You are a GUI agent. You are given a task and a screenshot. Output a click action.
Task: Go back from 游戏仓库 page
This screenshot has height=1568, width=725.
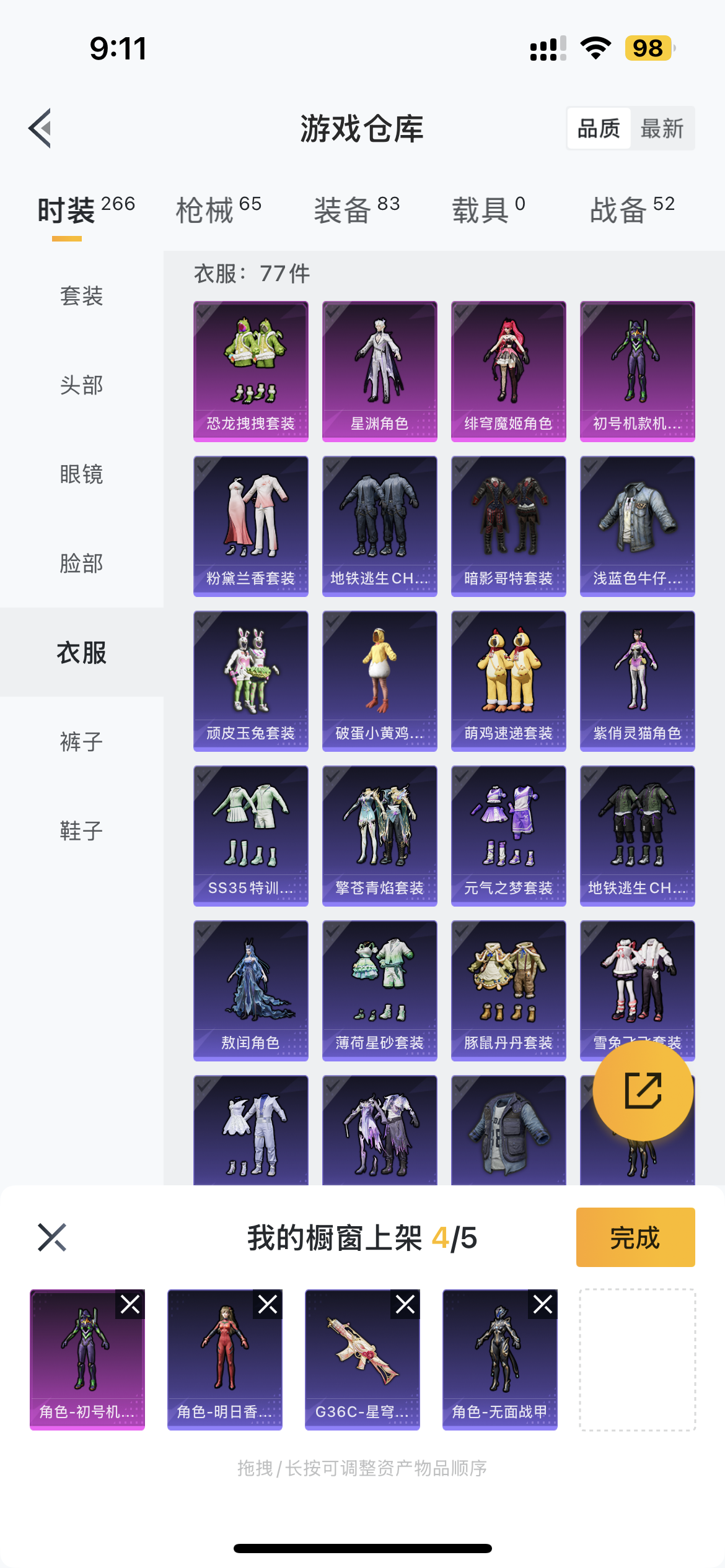click(x=40, y=128)
